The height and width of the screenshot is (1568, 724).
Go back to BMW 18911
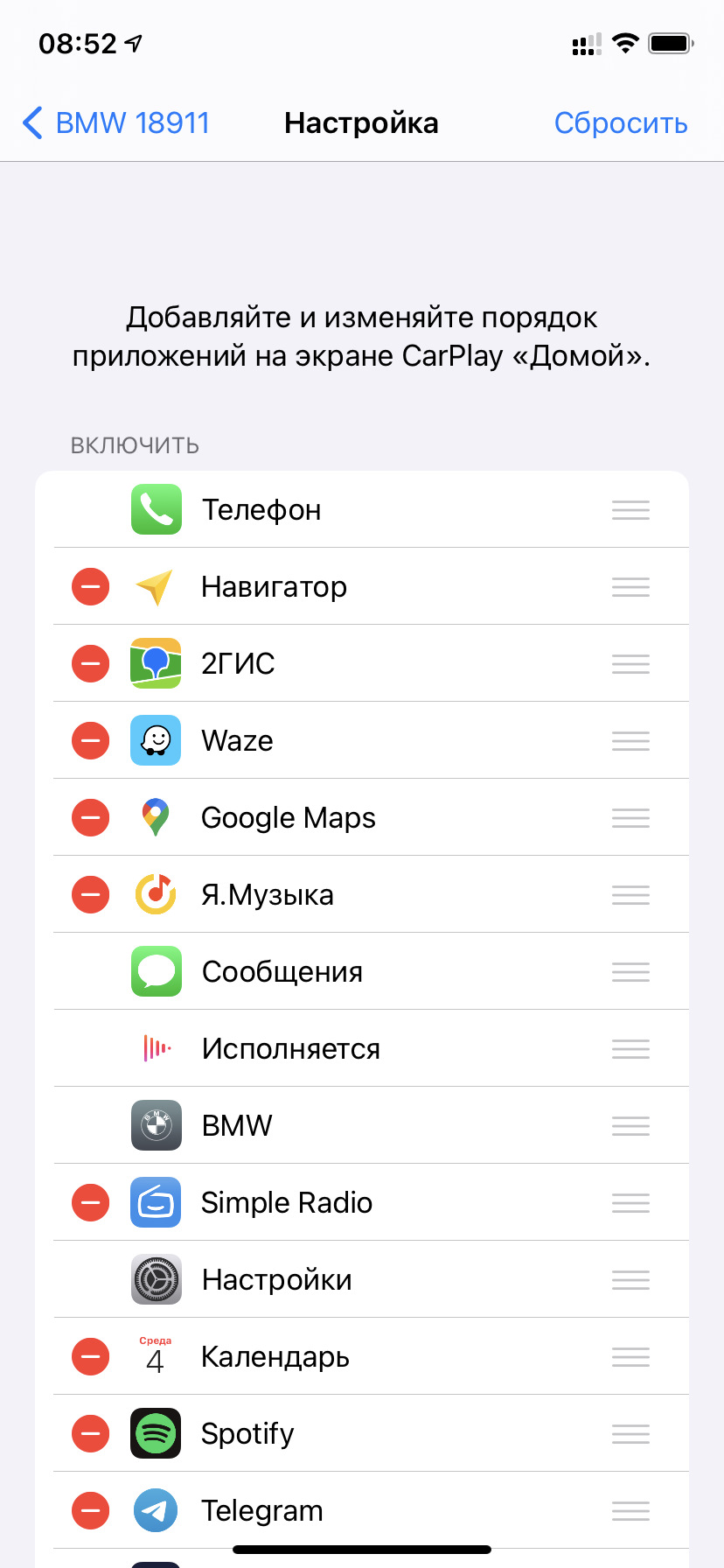[116, 123]
